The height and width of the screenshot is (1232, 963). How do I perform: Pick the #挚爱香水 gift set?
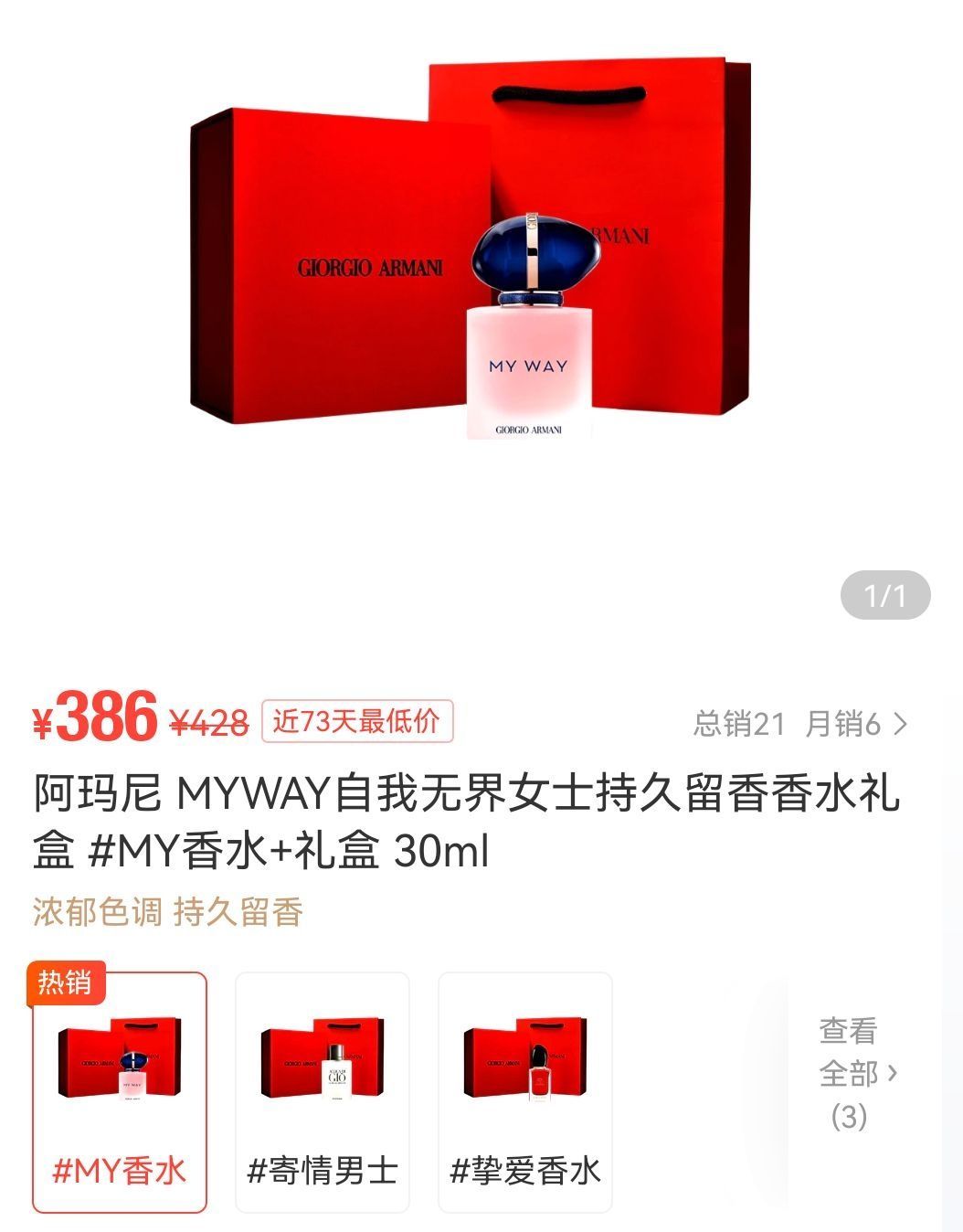pos(525,1092)
